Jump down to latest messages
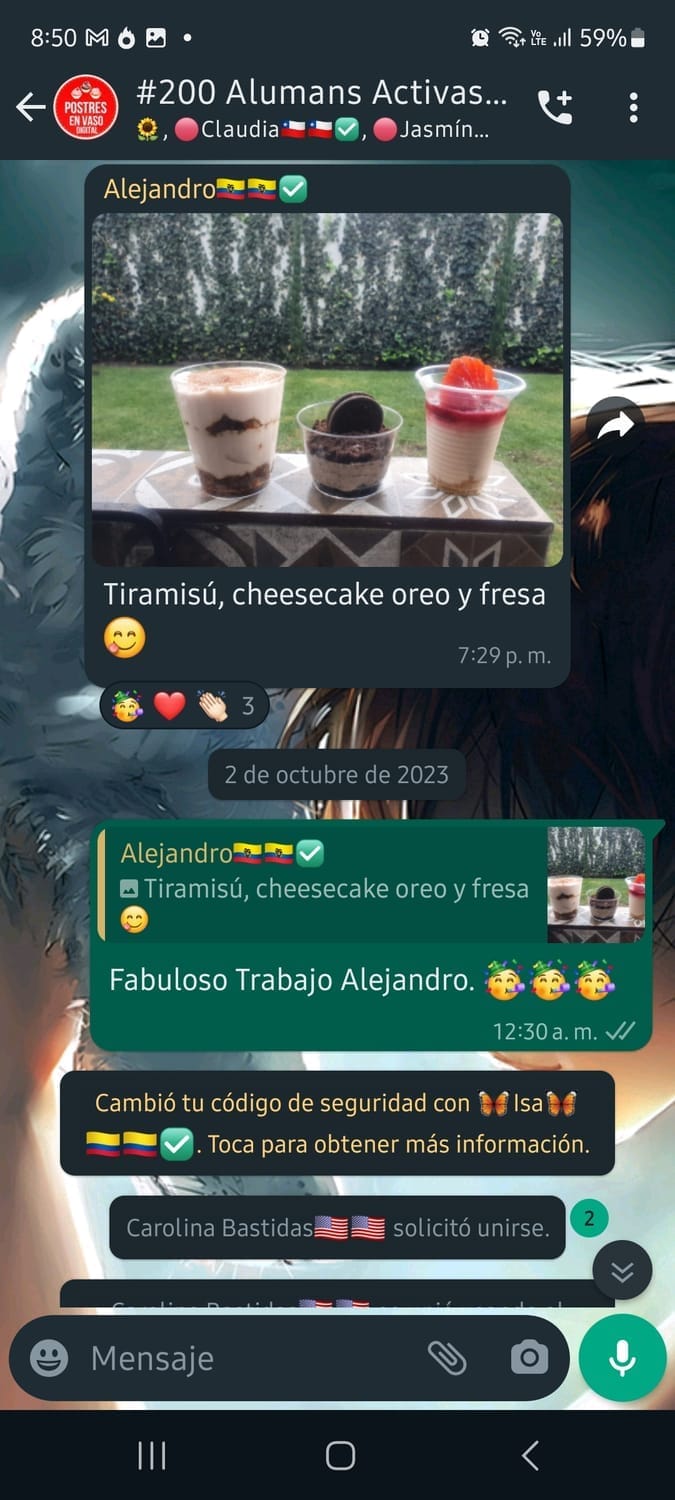This screenshot has width=675, height=1500. 622,1271
